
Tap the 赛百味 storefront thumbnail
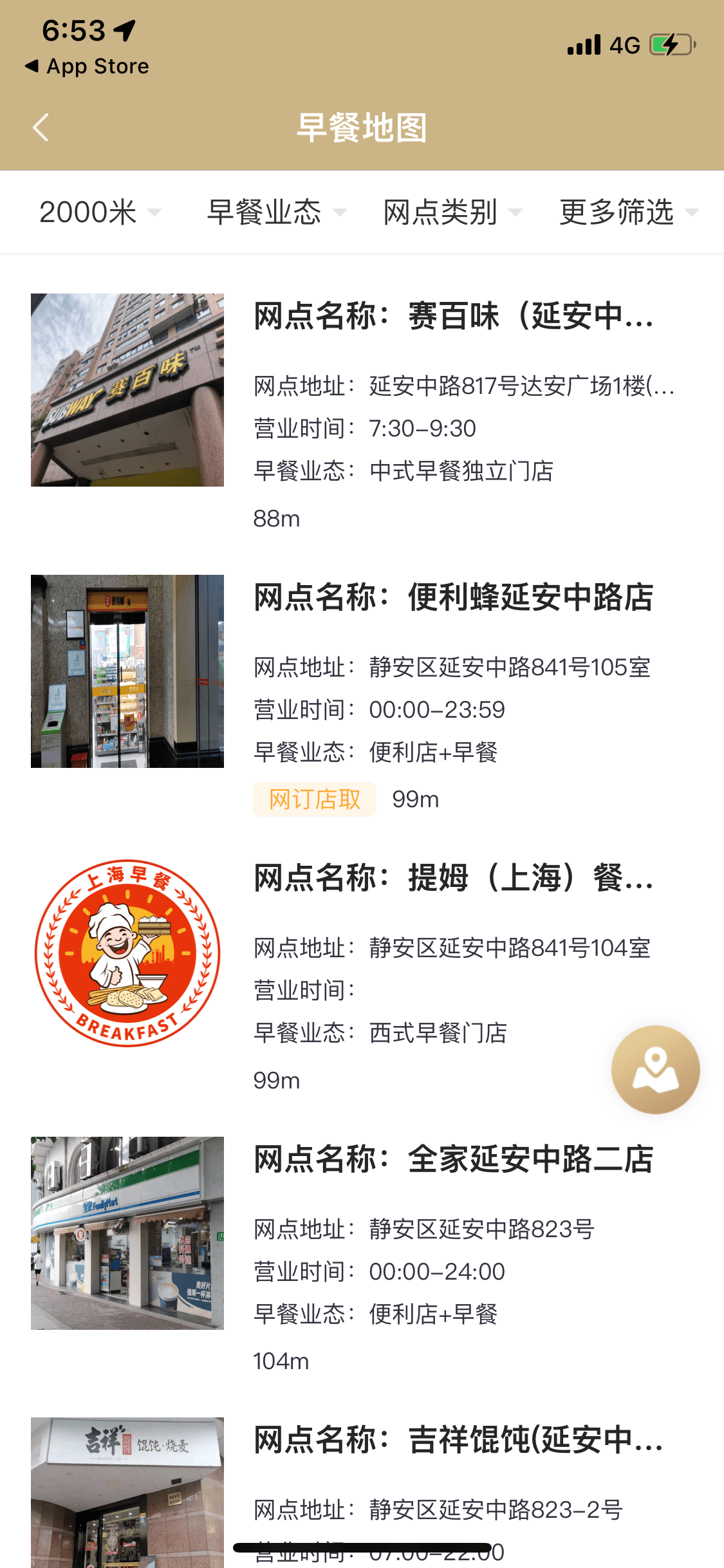click(x=127, y=389)
